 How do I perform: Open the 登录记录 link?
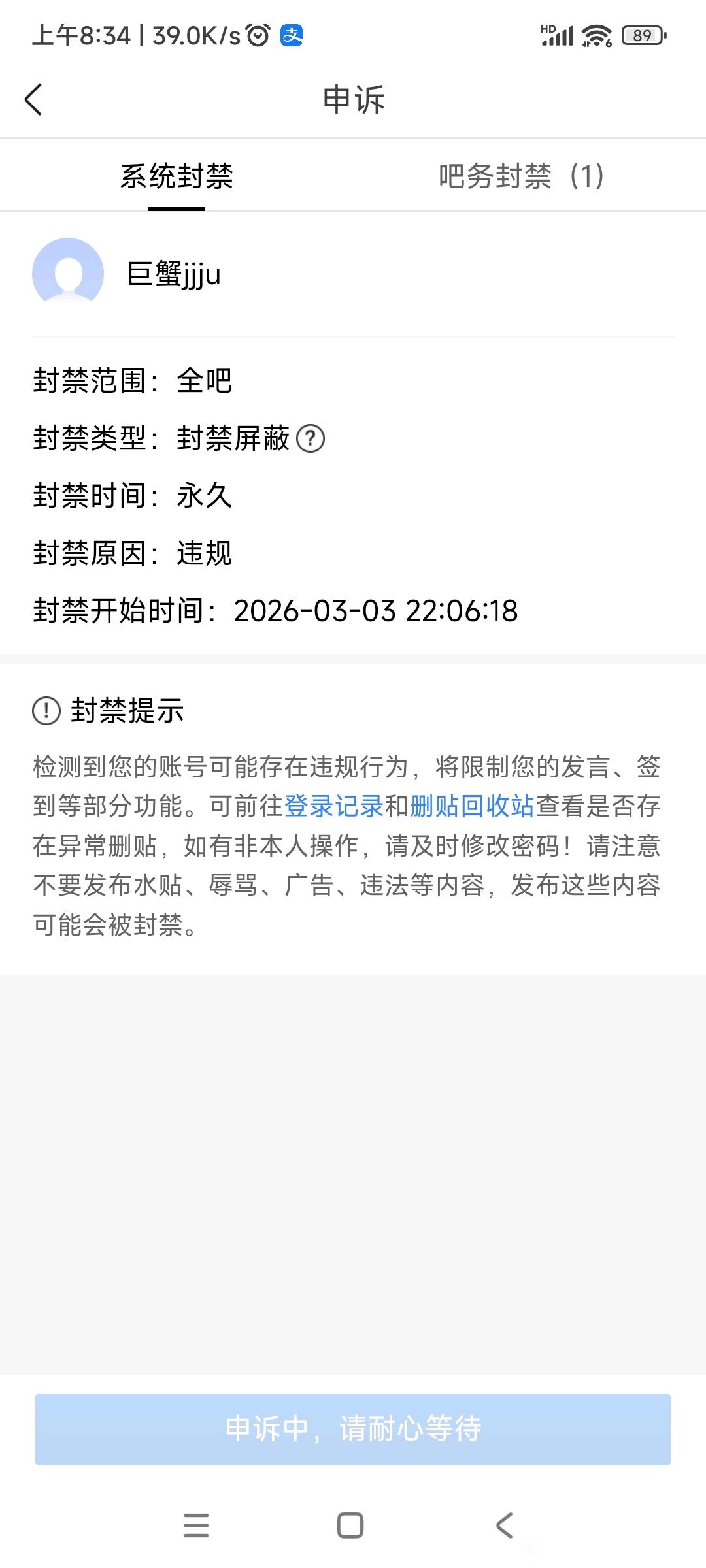(x=333, y=806)
